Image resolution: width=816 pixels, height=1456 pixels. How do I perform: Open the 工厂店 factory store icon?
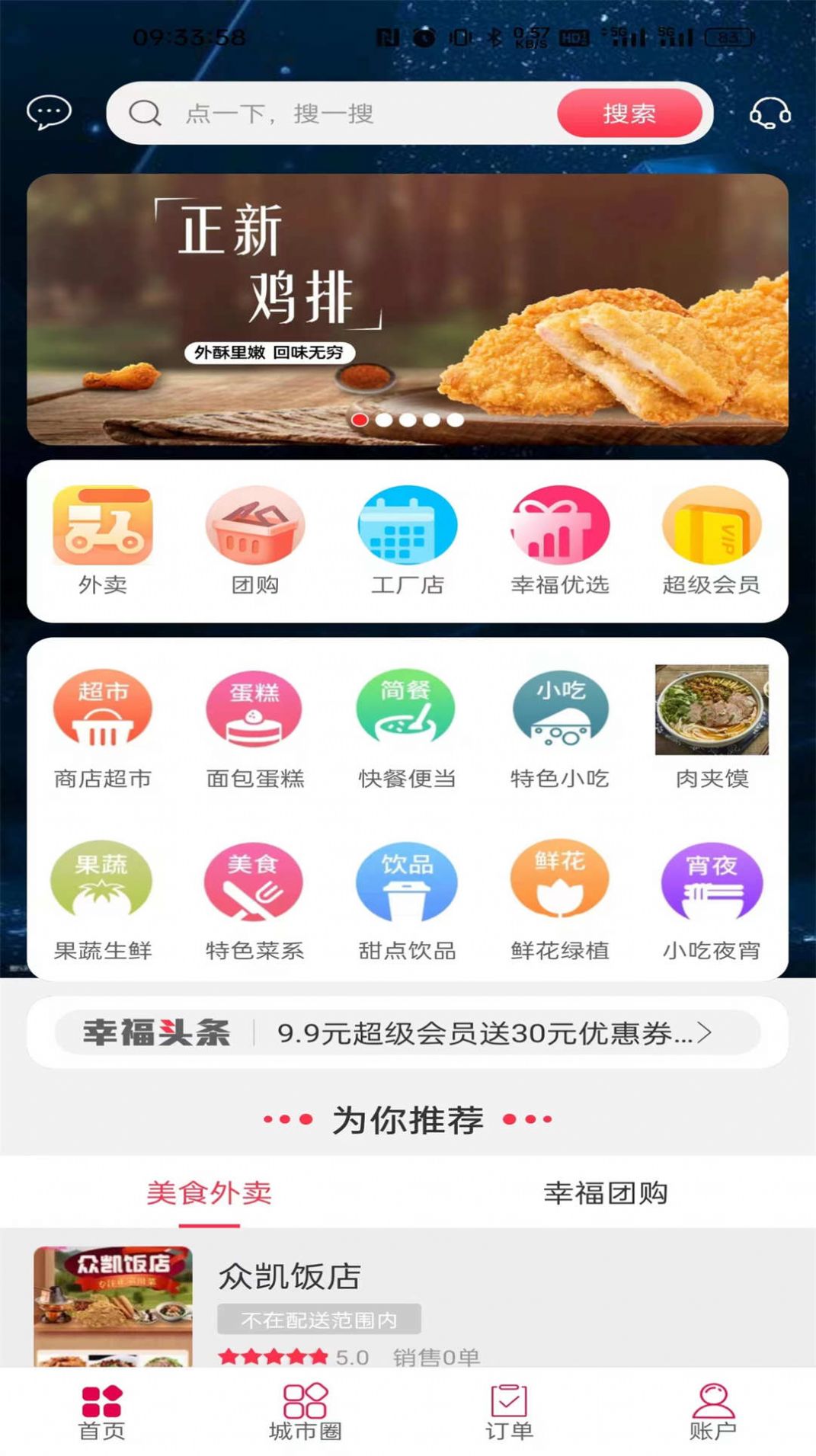pos(408,527)
